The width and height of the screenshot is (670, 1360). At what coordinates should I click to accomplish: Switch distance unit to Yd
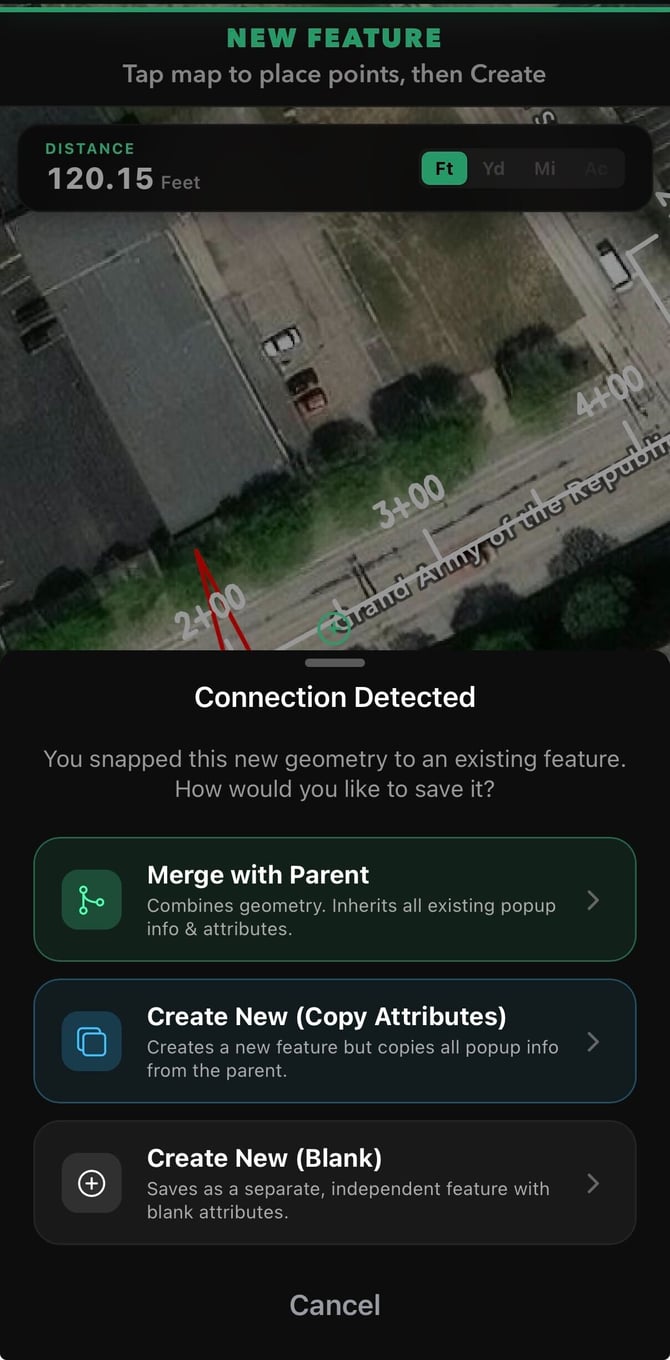493,169
